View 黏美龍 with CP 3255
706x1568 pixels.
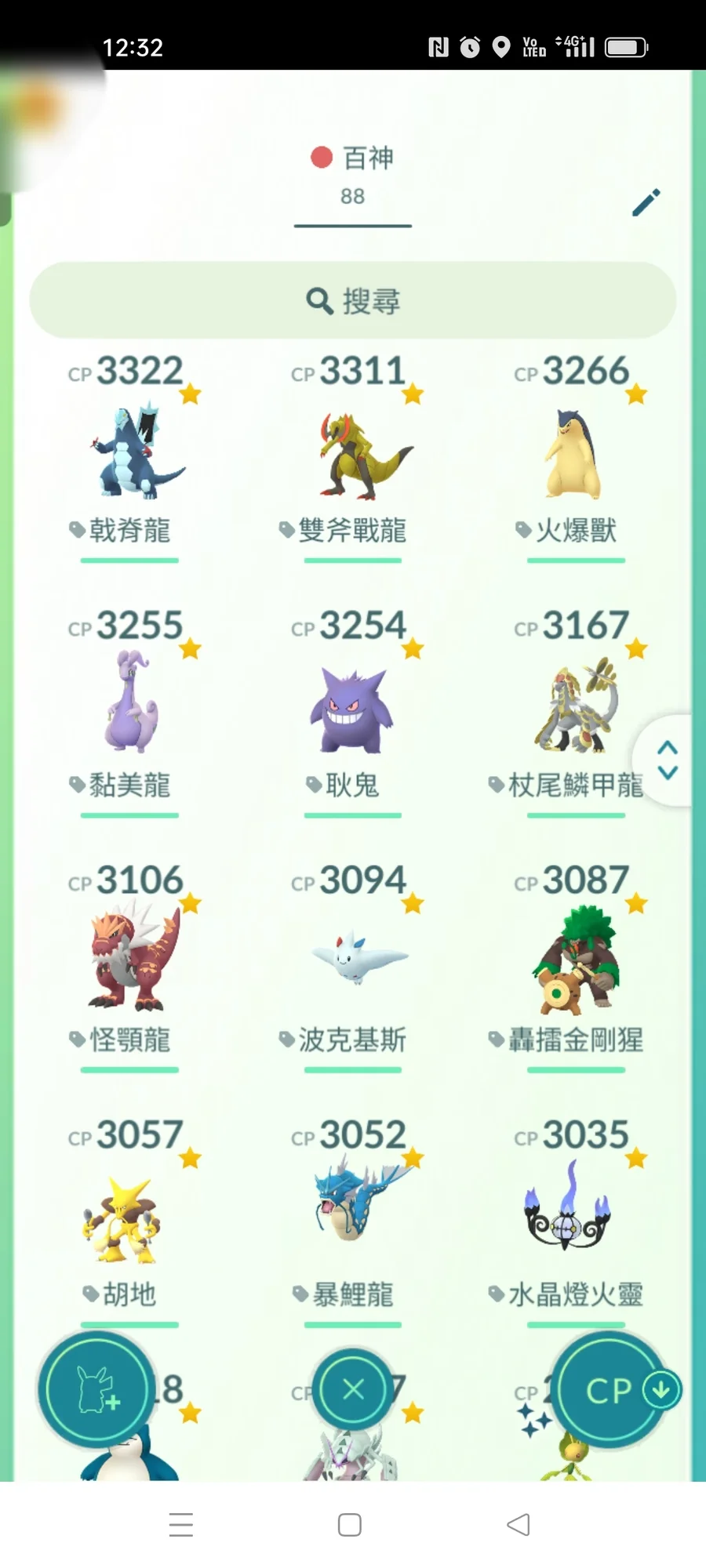tap(130, 706)
